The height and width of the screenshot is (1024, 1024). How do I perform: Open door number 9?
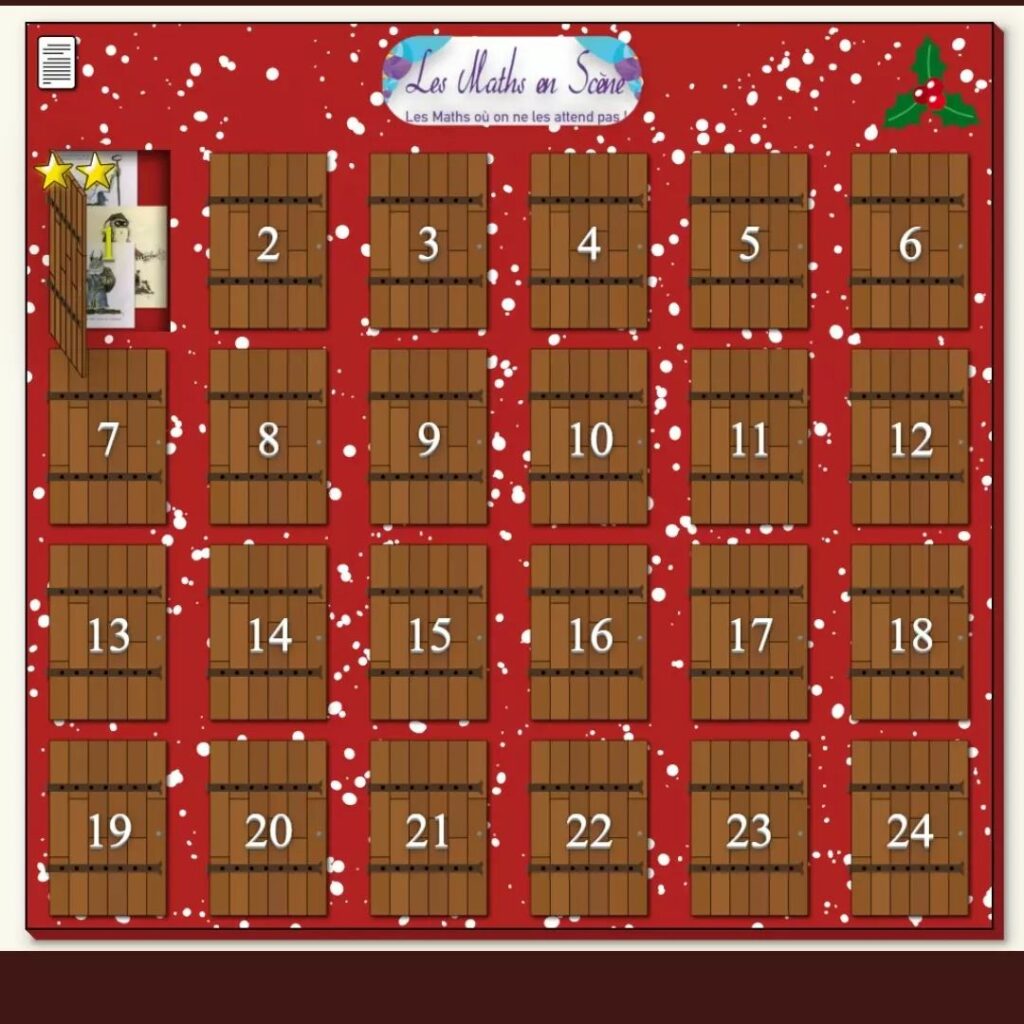(428, 437)
